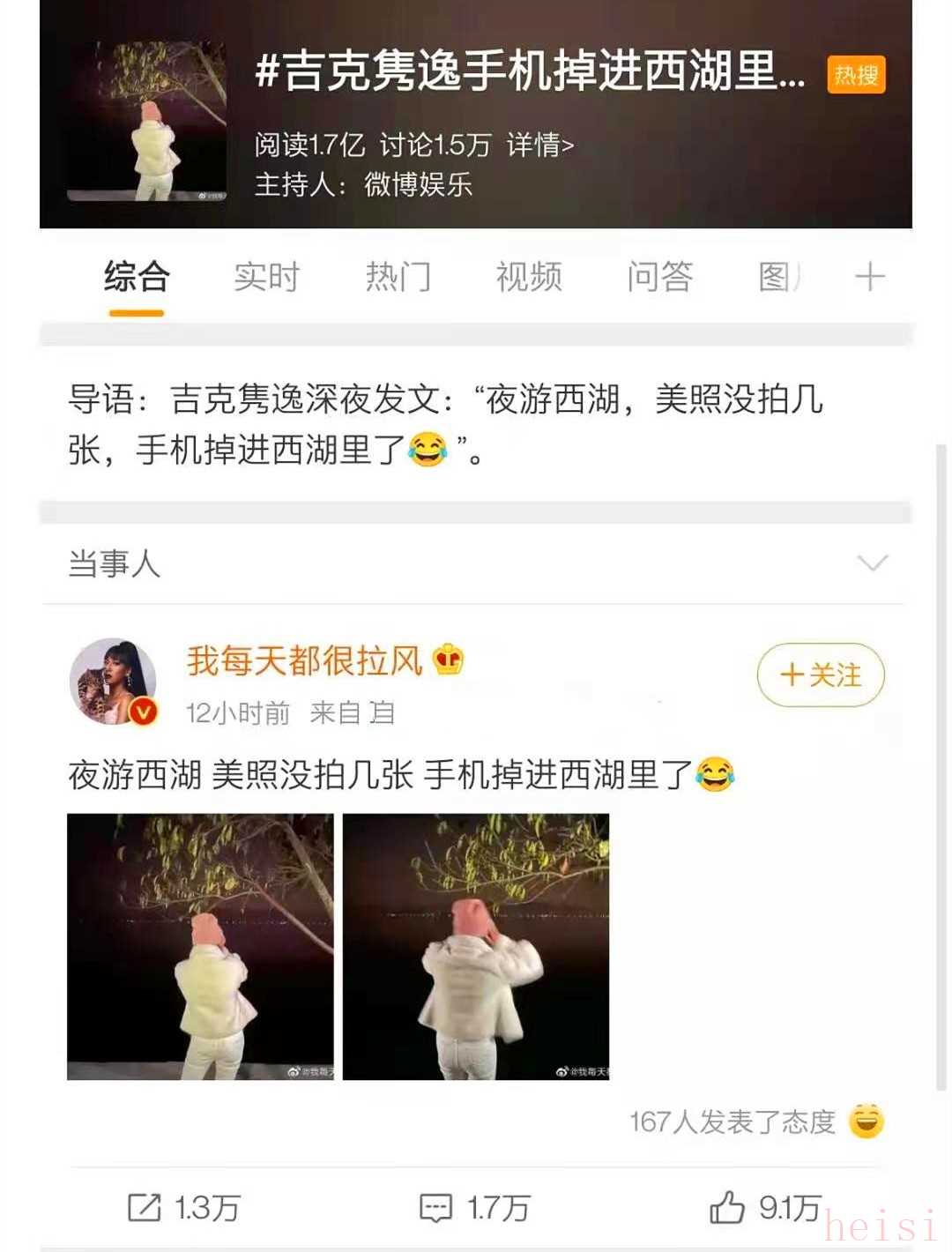Screen dimensions: 952x1252
Task: Follow 我每天都很拉风 with 关注 button
Action: pyautogui.click(x=821, y=675)
